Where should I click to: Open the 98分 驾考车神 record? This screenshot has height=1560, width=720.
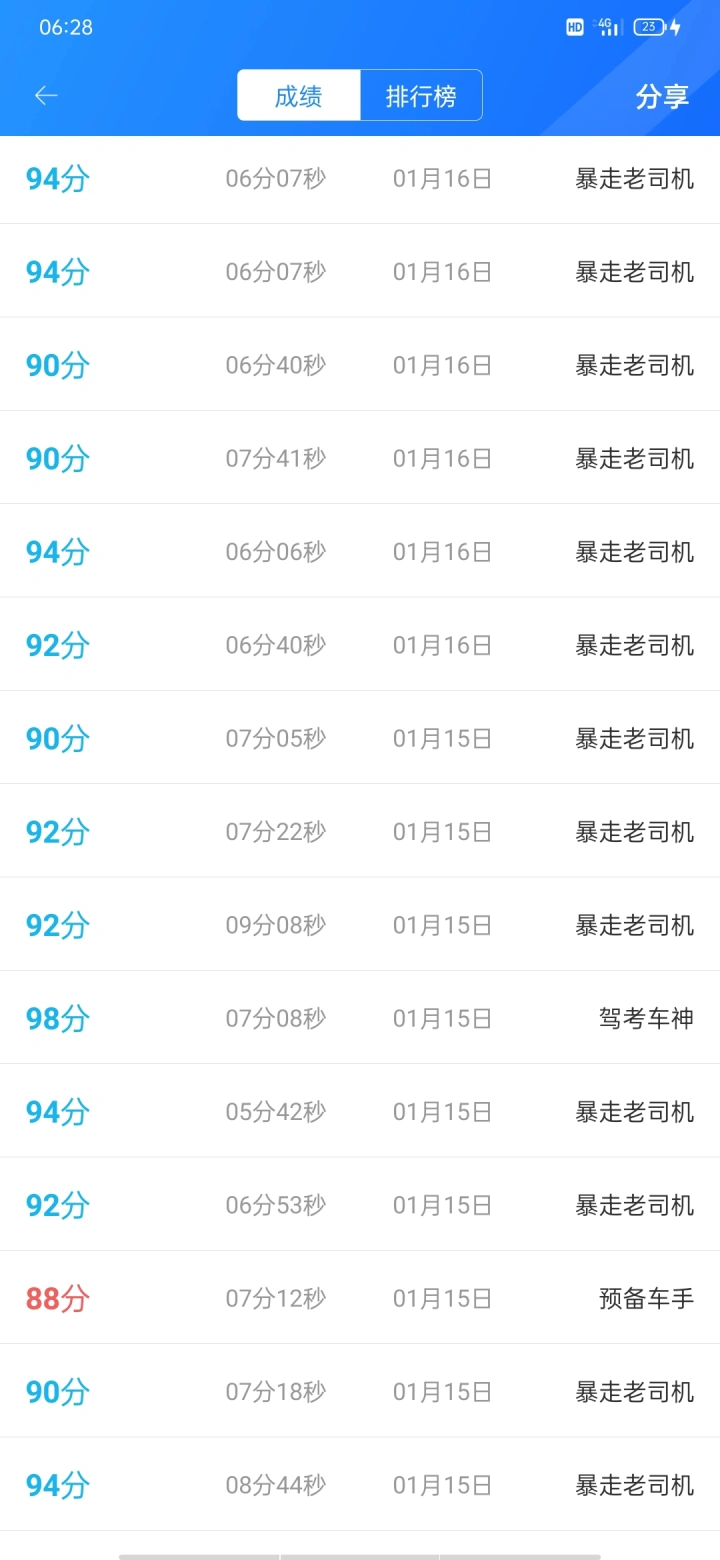point(360,1018)
